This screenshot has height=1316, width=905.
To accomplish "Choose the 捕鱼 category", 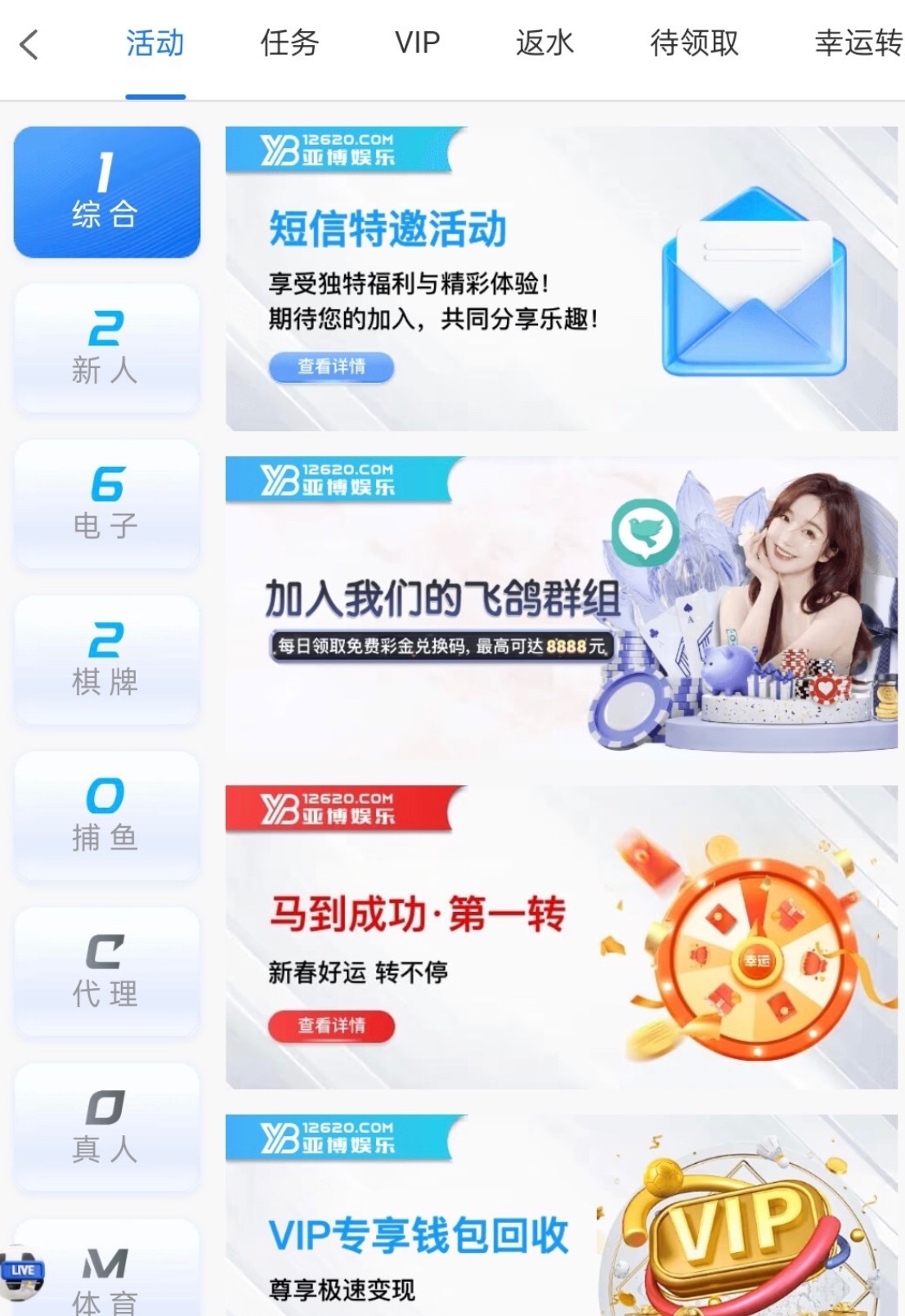I will point(106,816).
